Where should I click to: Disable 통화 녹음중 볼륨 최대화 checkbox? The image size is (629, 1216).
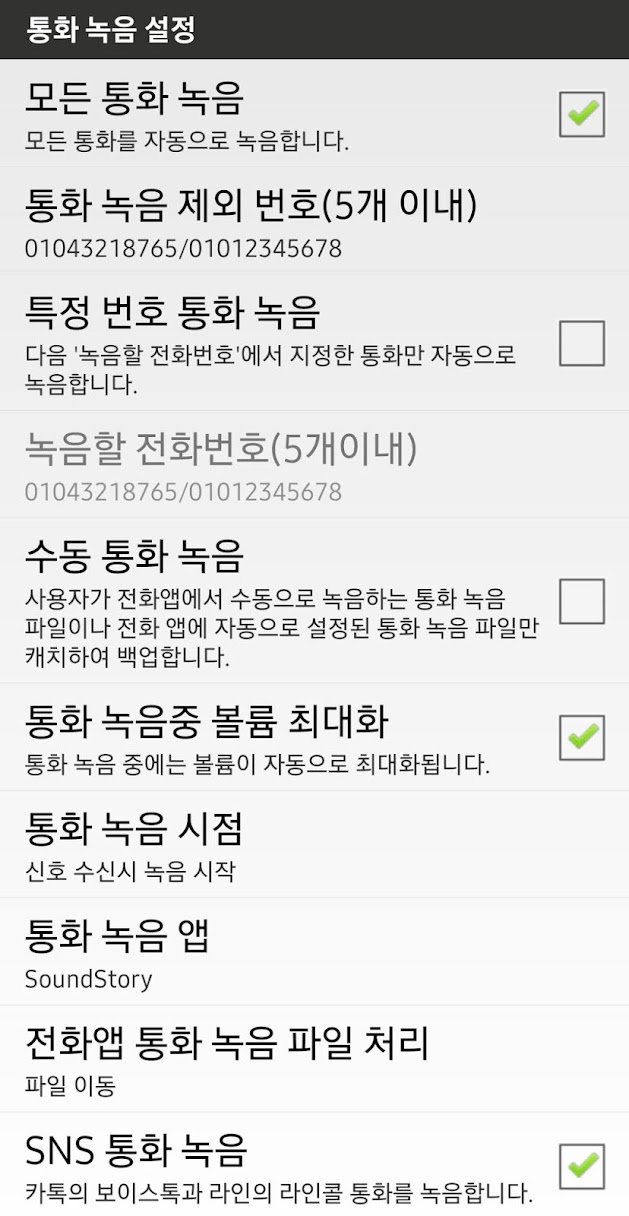coord(581,738)
